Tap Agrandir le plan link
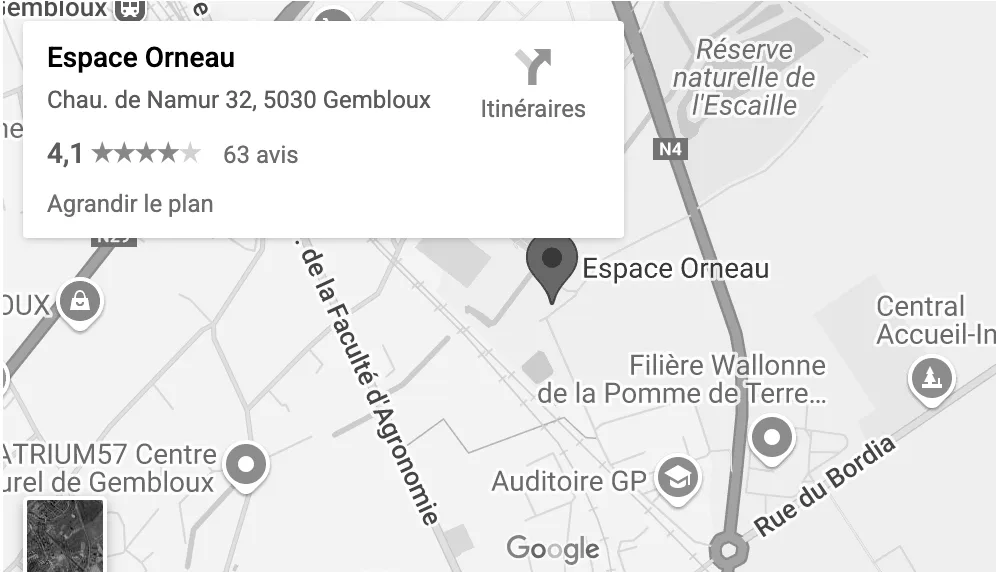 (x=130, y=204)
